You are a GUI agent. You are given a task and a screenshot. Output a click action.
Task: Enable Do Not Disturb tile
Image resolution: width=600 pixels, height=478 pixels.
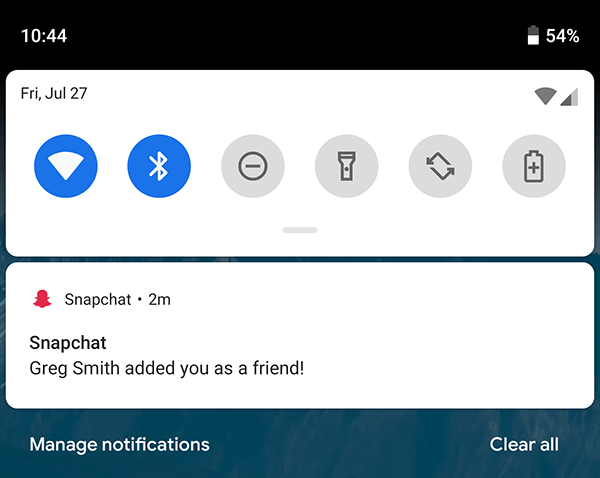[x=253, y=166]
